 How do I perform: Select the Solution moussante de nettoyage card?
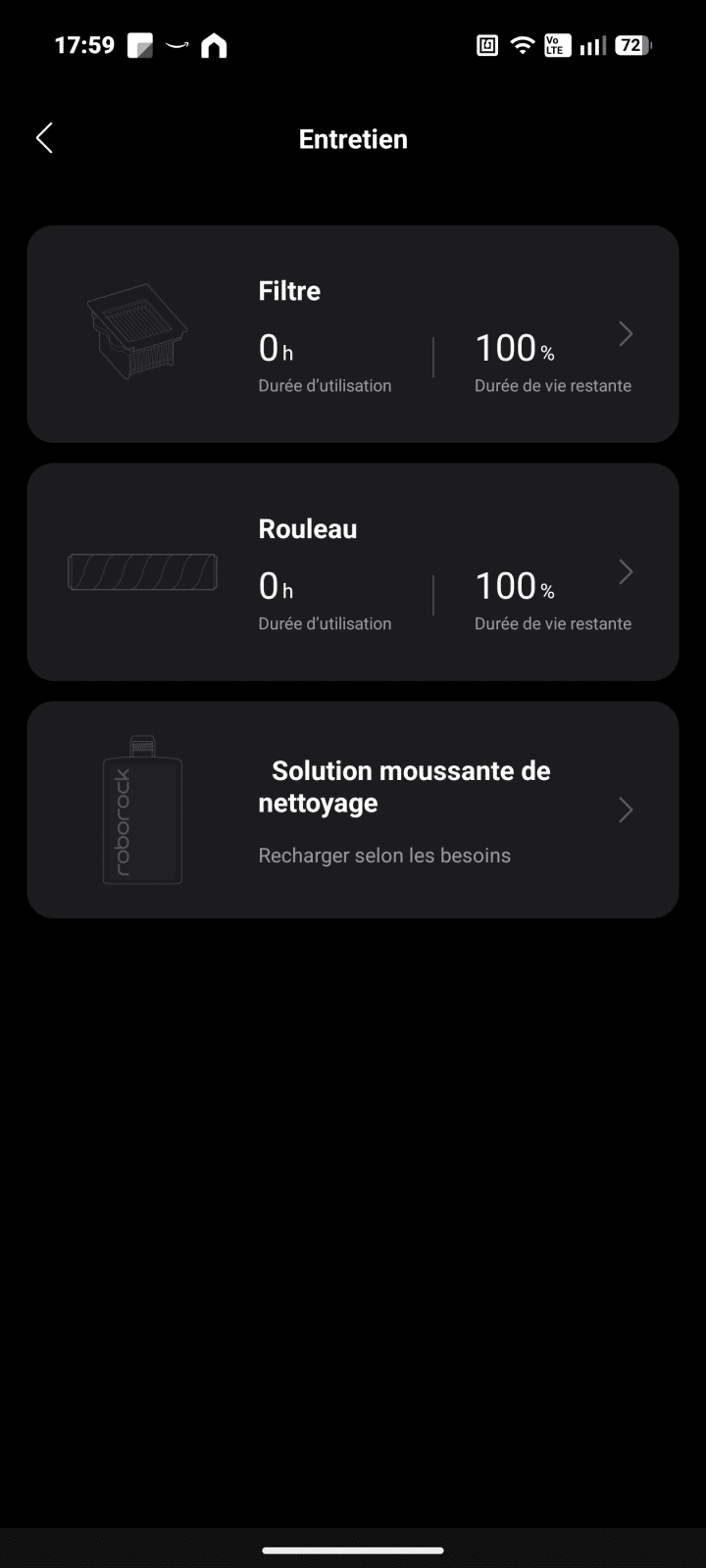pos(353,809)
